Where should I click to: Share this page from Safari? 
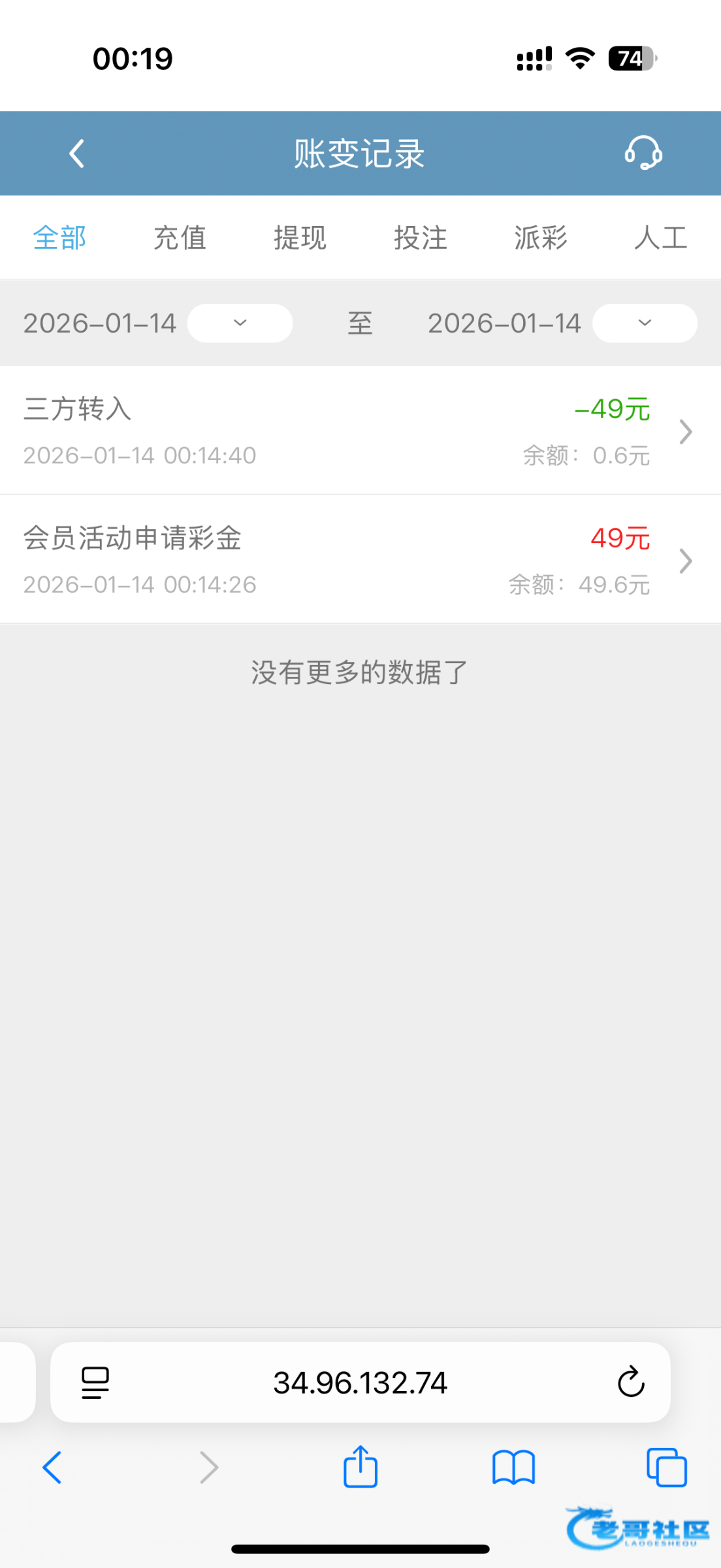pyautogui.click(x=360, y=1467)
